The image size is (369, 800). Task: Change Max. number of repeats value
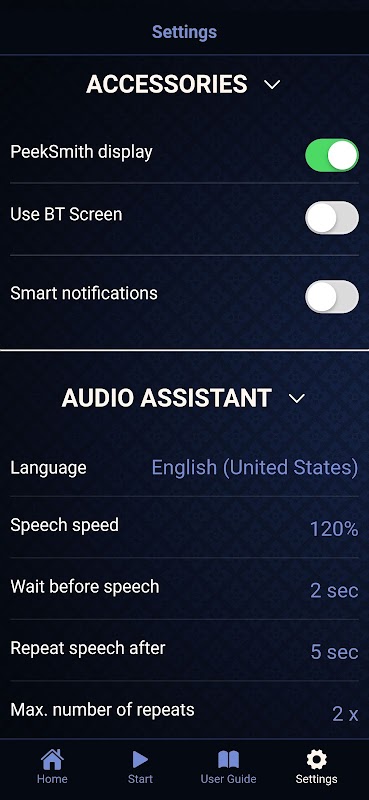(345, 714)
